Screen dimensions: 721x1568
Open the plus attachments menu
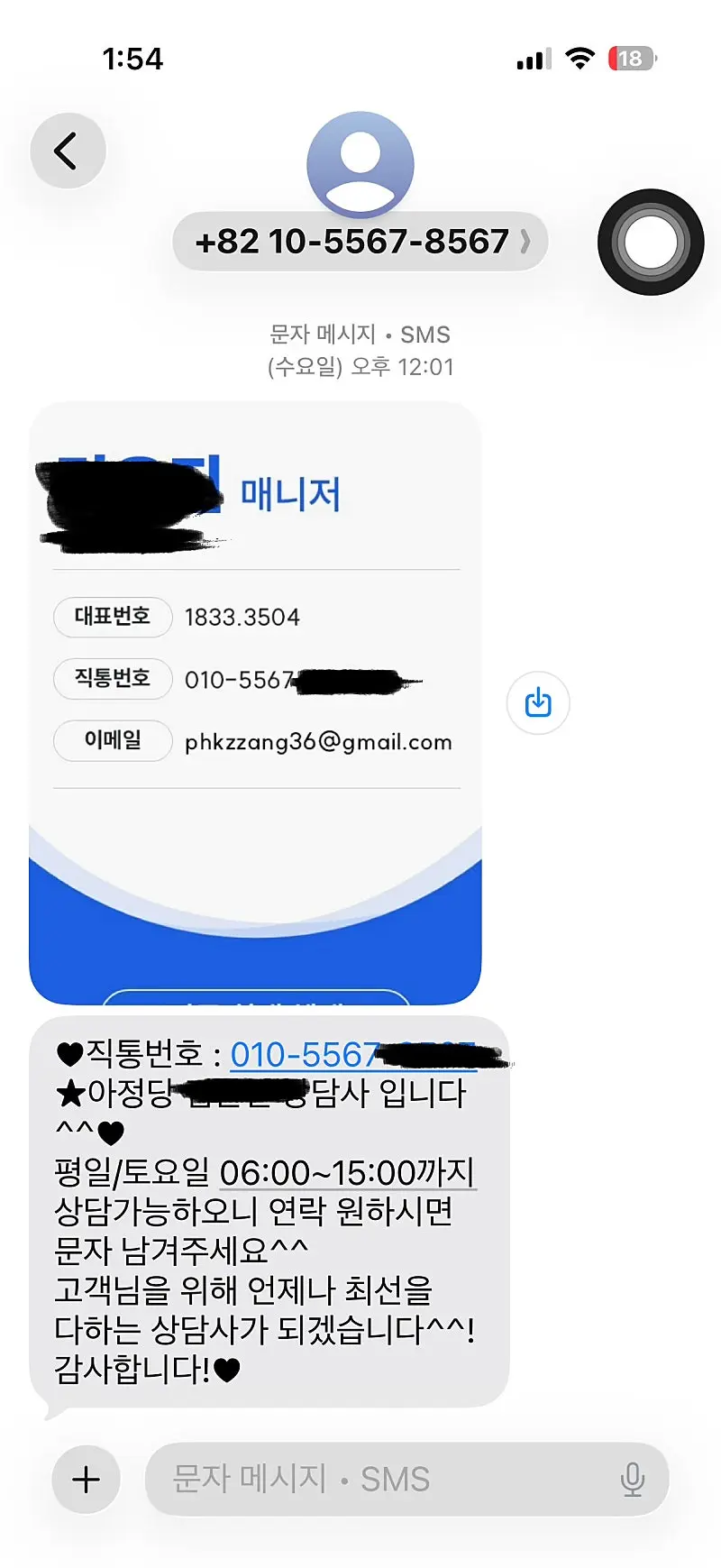[87, 1480]
